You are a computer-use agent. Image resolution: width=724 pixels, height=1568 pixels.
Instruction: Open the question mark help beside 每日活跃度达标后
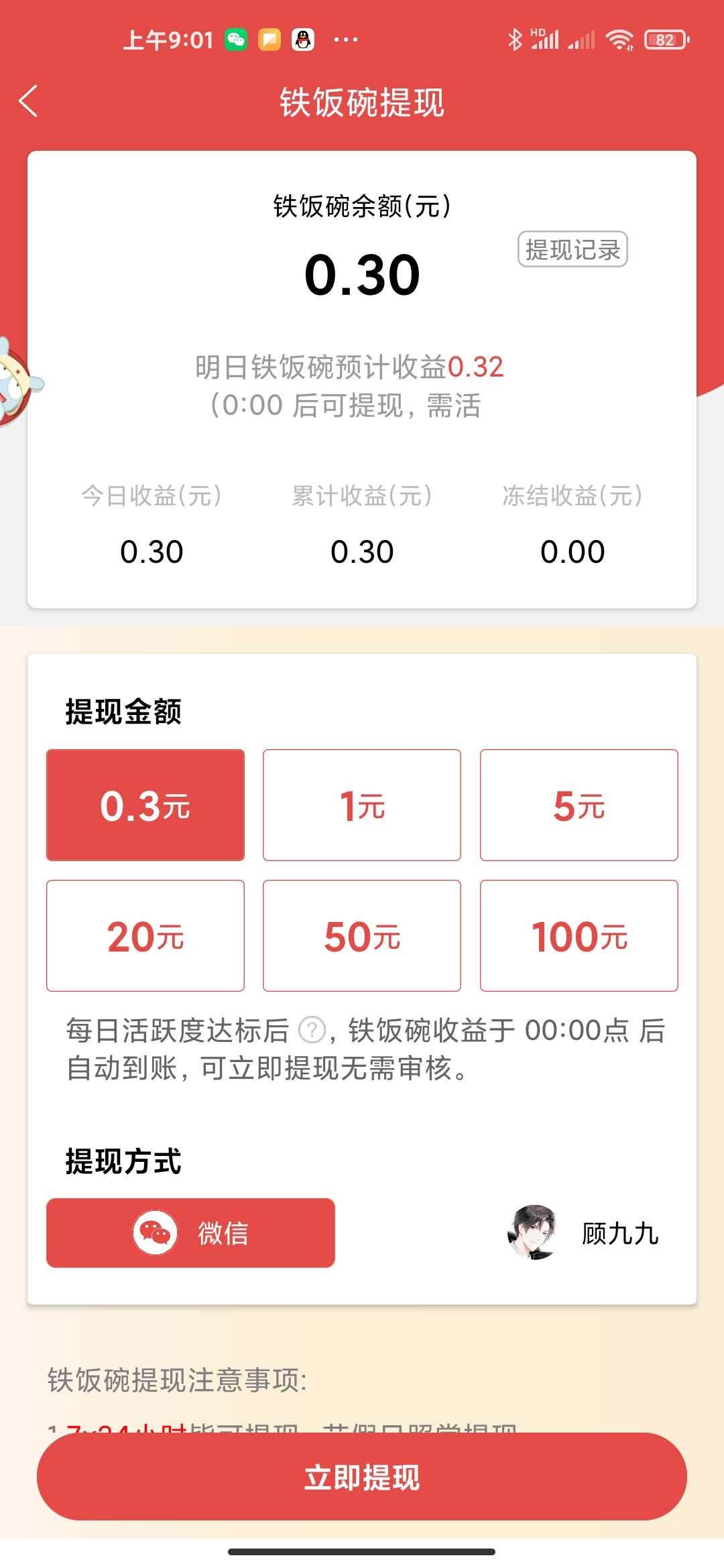[x=312, y=1030]
